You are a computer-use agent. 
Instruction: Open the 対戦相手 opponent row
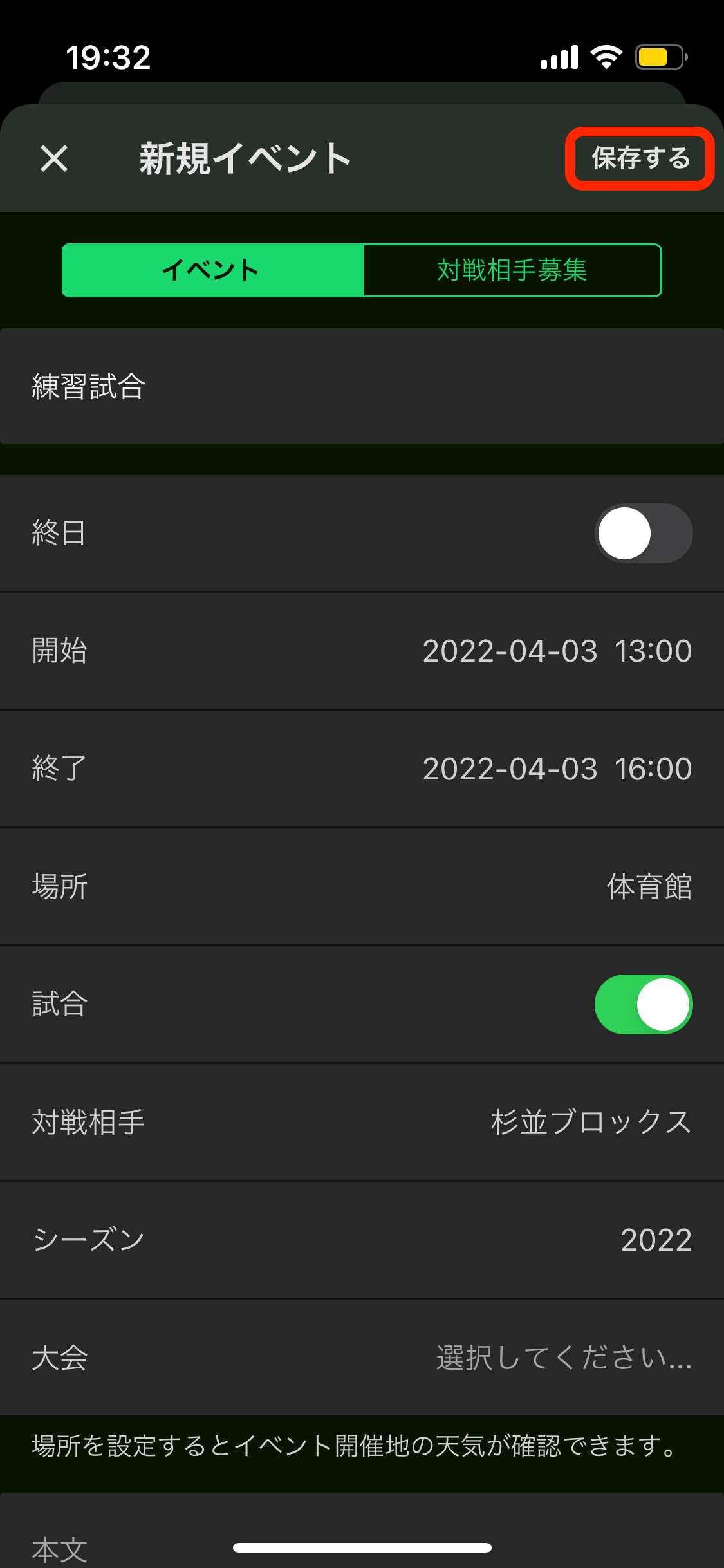(362, 1122)
